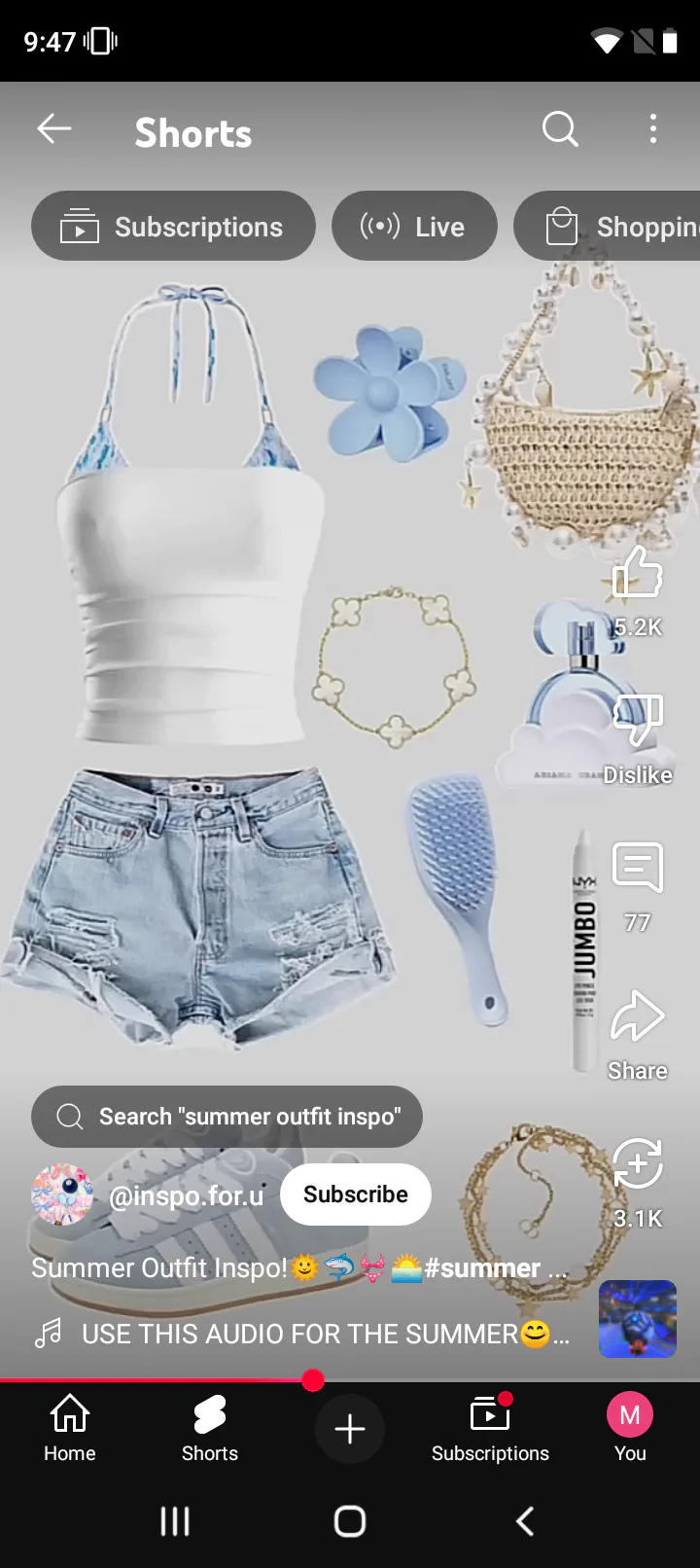The width and height of the screenshot is (700, 1568).
Task: Subscribe to @inspo.for.u
Action: [x=356, y=1194]
